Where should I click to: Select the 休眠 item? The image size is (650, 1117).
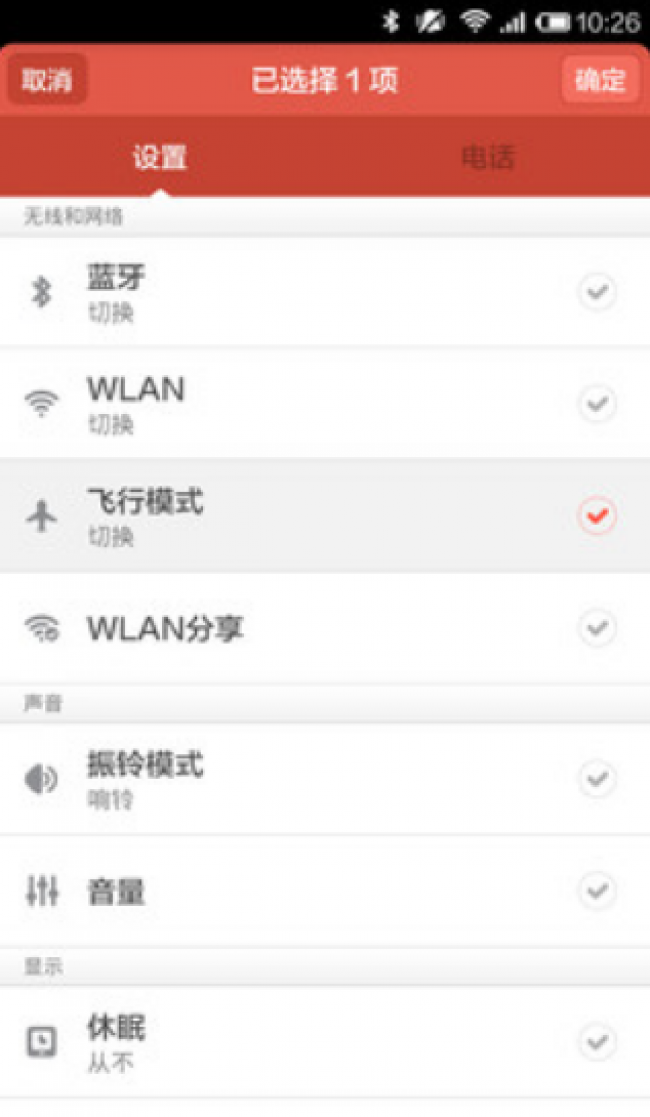click(325, 1042)
